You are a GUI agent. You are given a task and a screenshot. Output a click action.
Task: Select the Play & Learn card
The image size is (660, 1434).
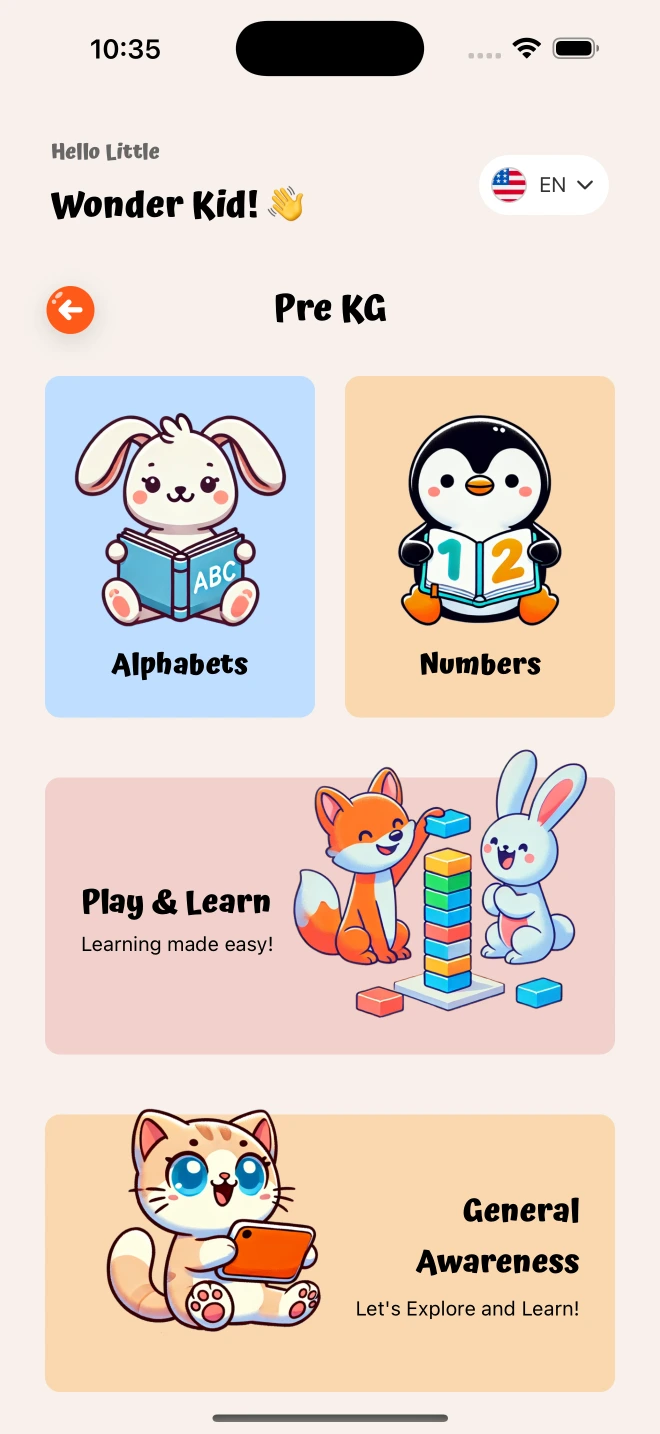(x=330, y=915)
